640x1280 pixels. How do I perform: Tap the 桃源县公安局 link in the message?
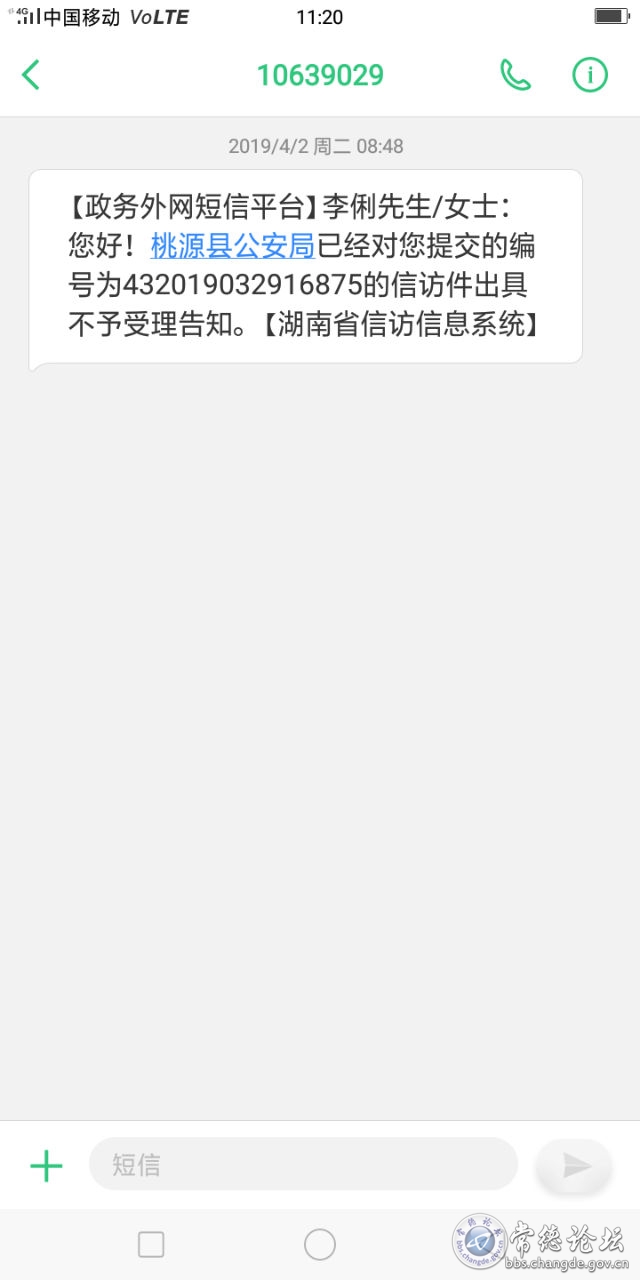pos(232,245)
